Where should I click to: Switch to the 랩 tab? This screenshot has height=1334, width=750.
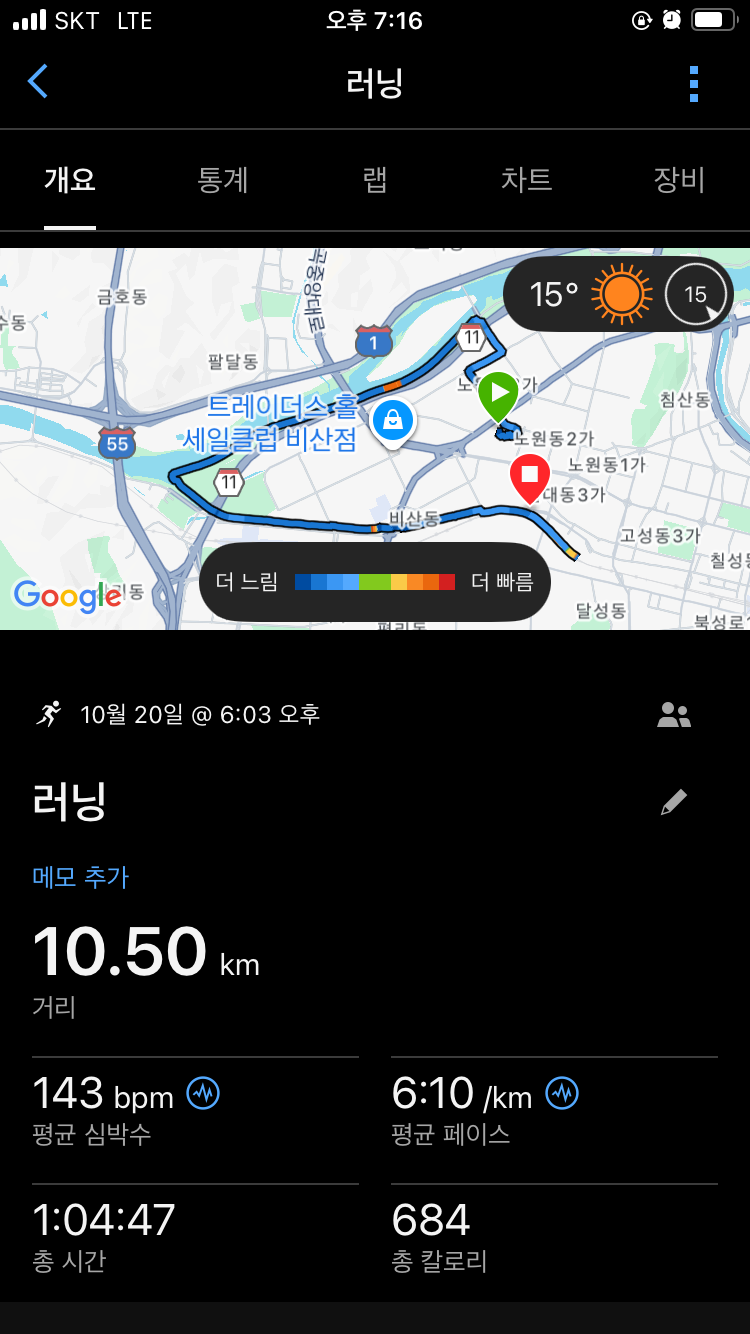pyautogui.click(x=375, y=180)
